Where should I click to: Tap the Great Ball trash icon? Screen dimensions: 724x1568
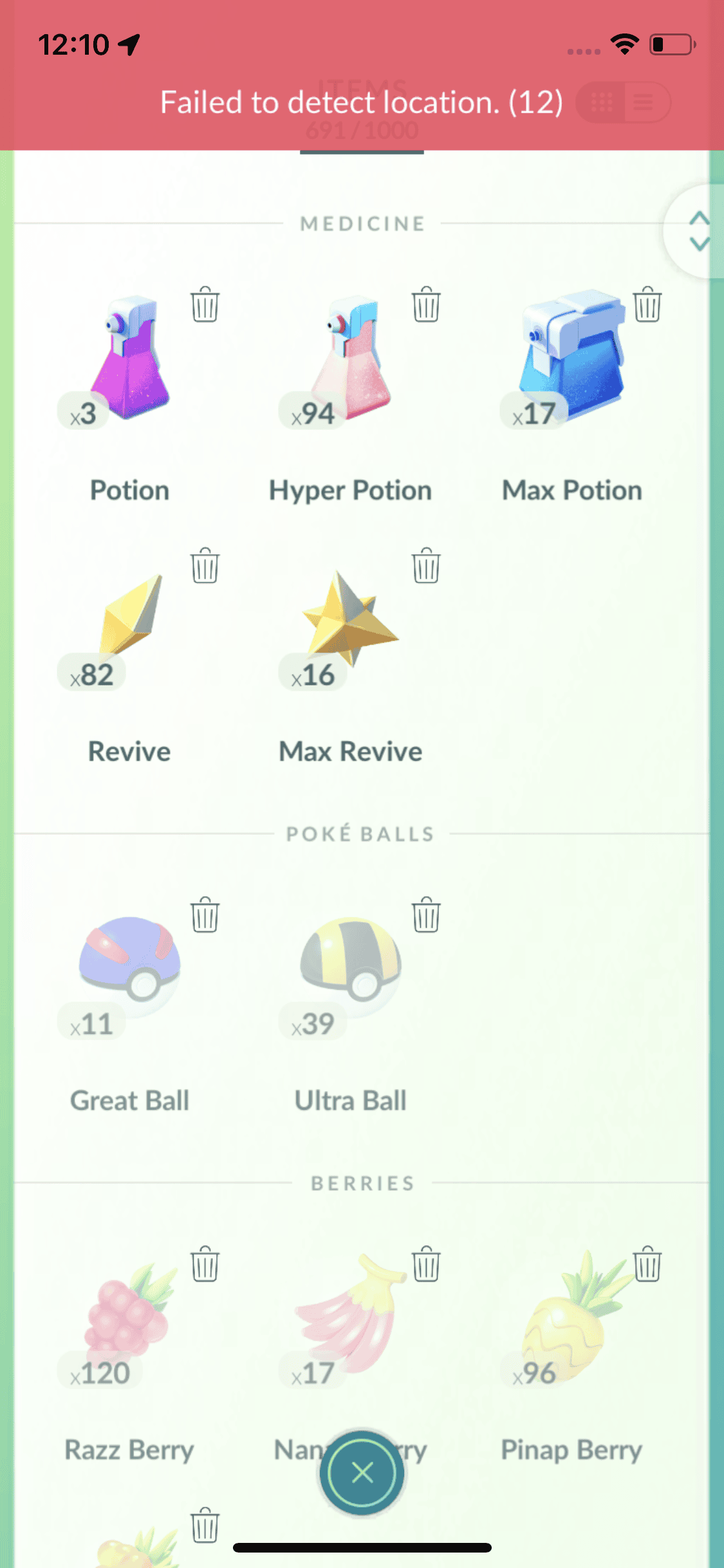coord(205,915)
